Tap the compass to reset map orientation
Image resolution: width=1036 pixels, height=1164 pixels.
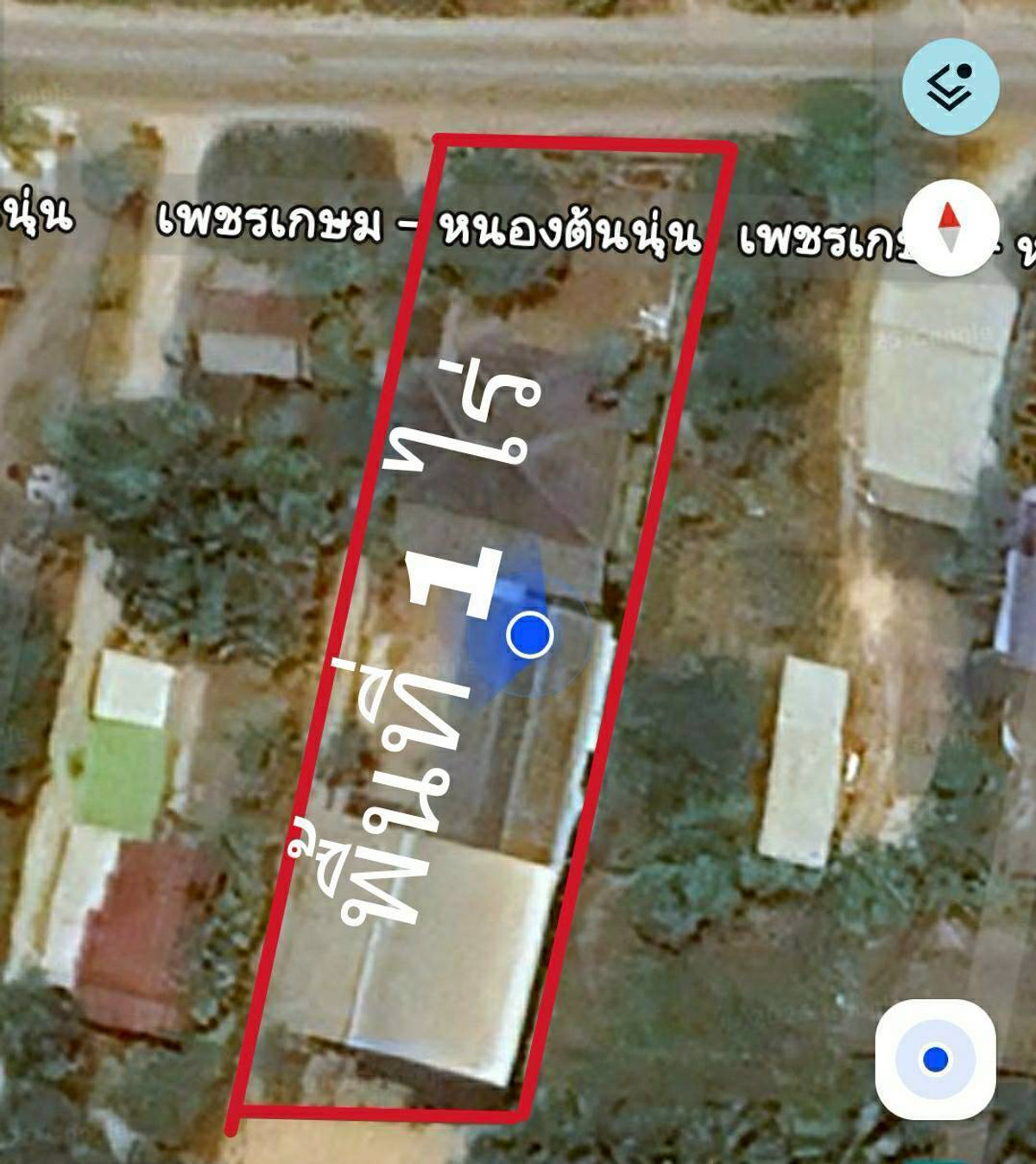(x=950, y=228)
